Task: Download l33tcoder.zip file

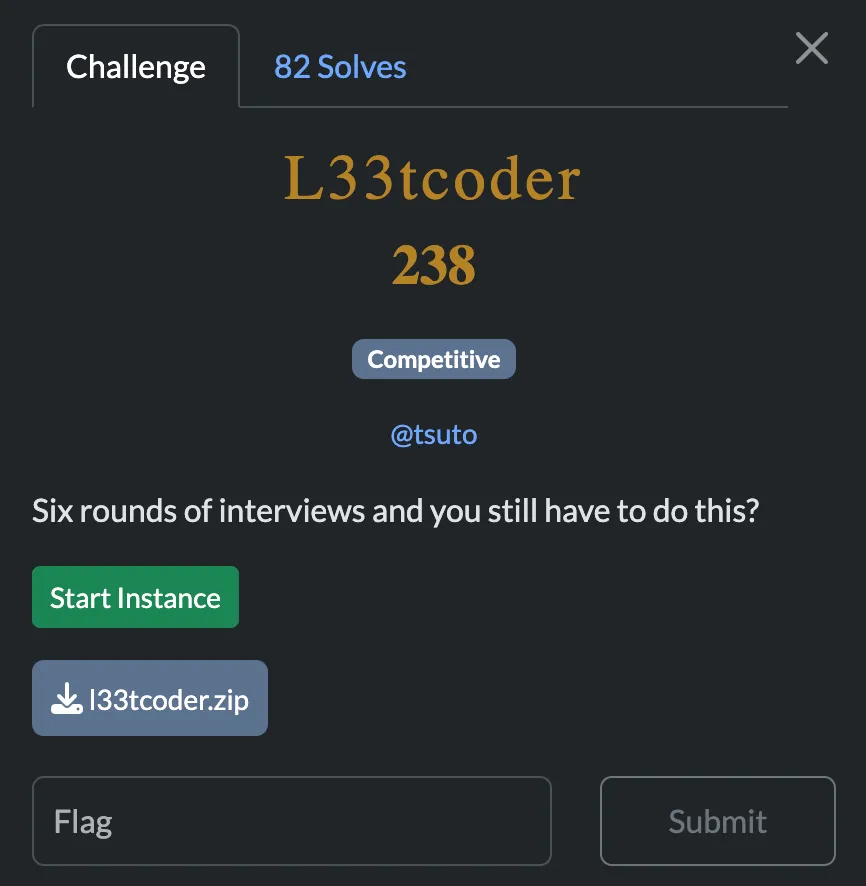Action: tap(150, 698)
